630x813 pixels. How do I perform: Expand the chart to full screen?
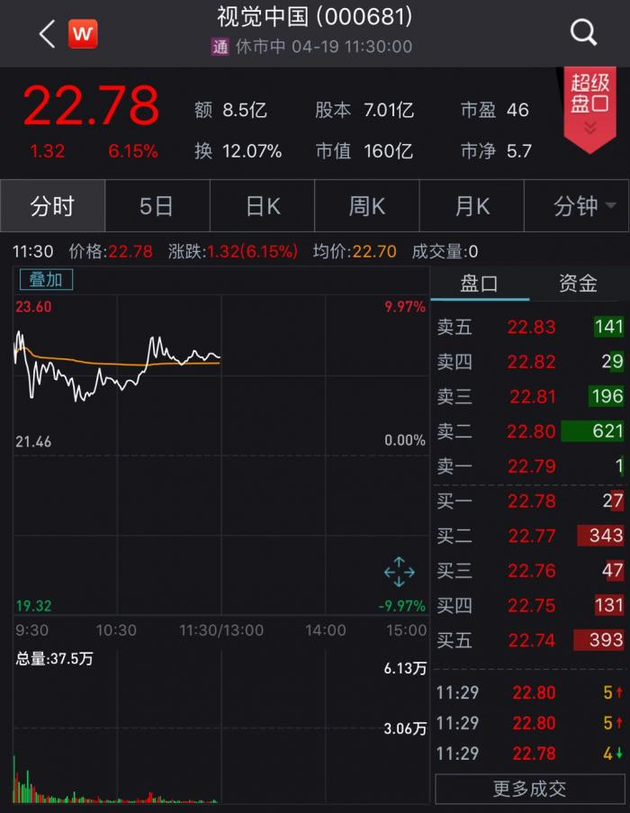(x=399, y=572)
